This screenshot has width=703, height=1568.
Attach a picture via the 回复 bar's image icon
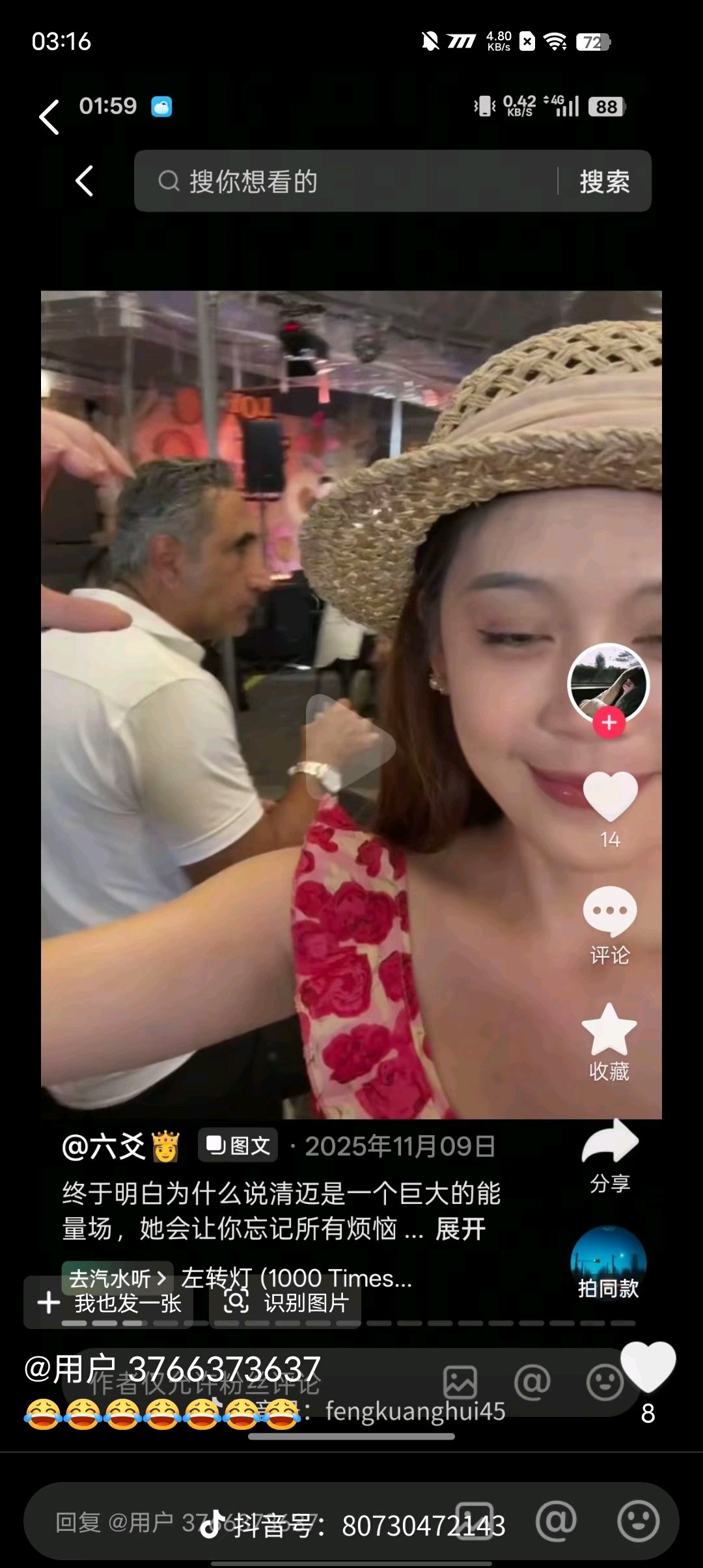coord(475,1521)
